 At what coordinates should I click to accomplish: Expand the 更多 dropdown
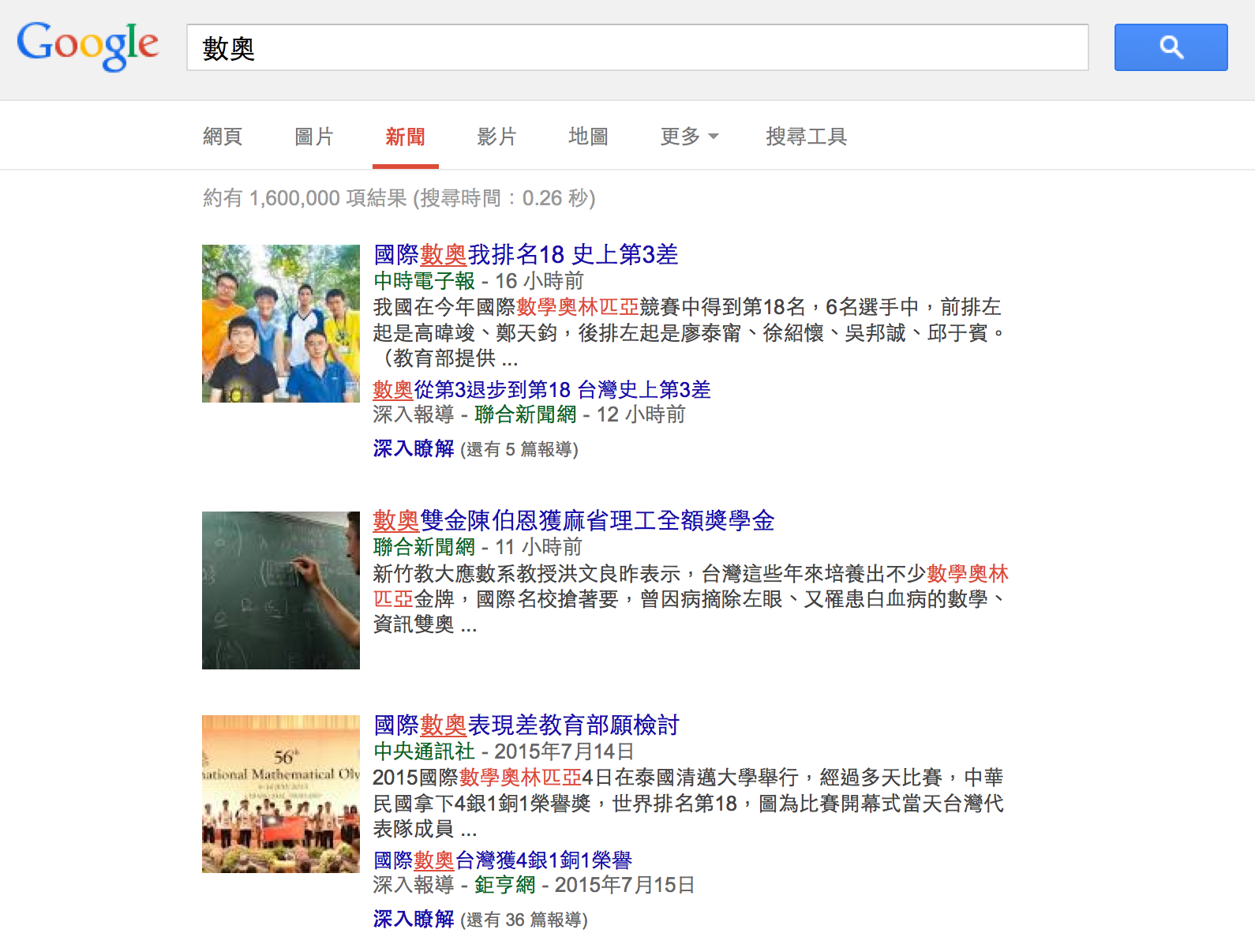click(688, 137)
